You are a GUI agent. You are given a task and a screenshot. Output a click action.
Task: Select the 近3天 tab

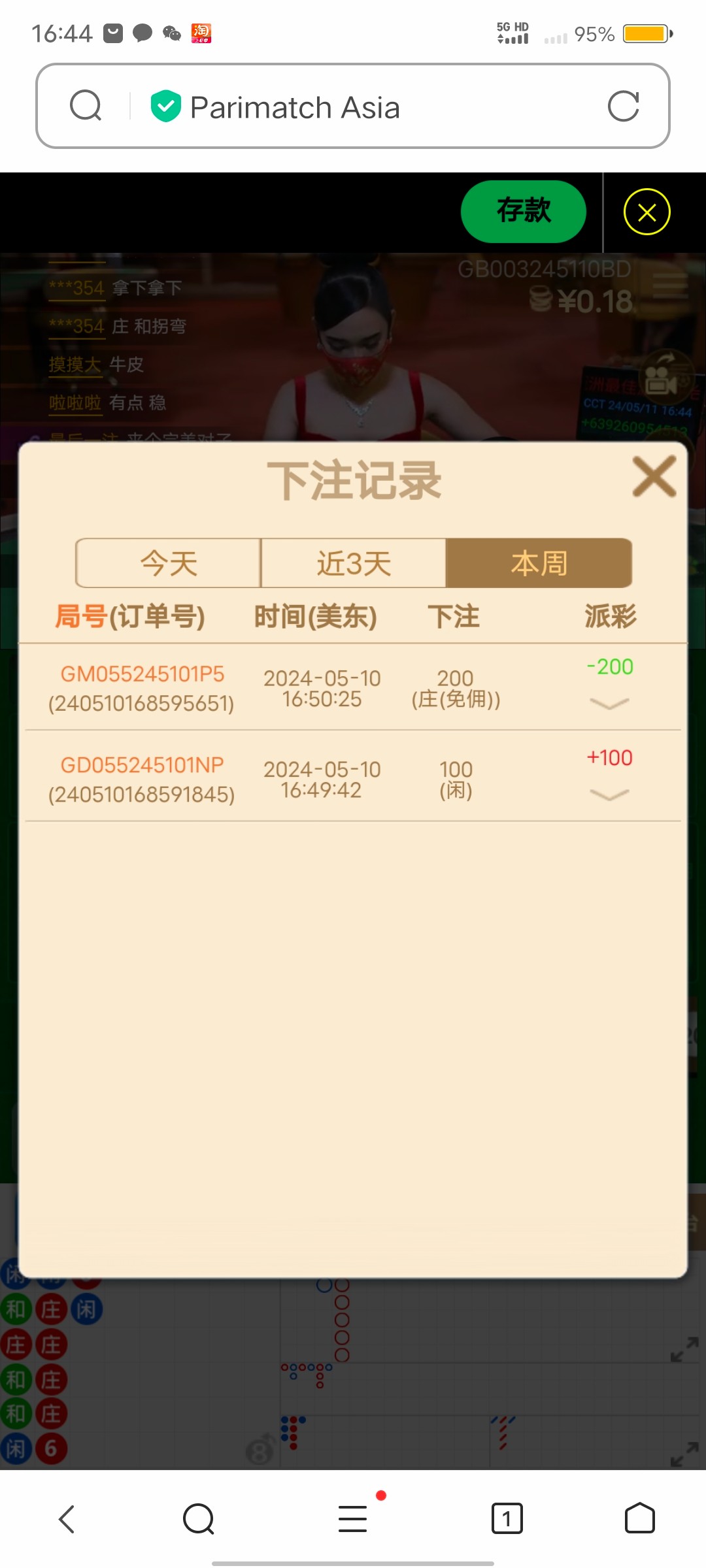click(354, 563)
